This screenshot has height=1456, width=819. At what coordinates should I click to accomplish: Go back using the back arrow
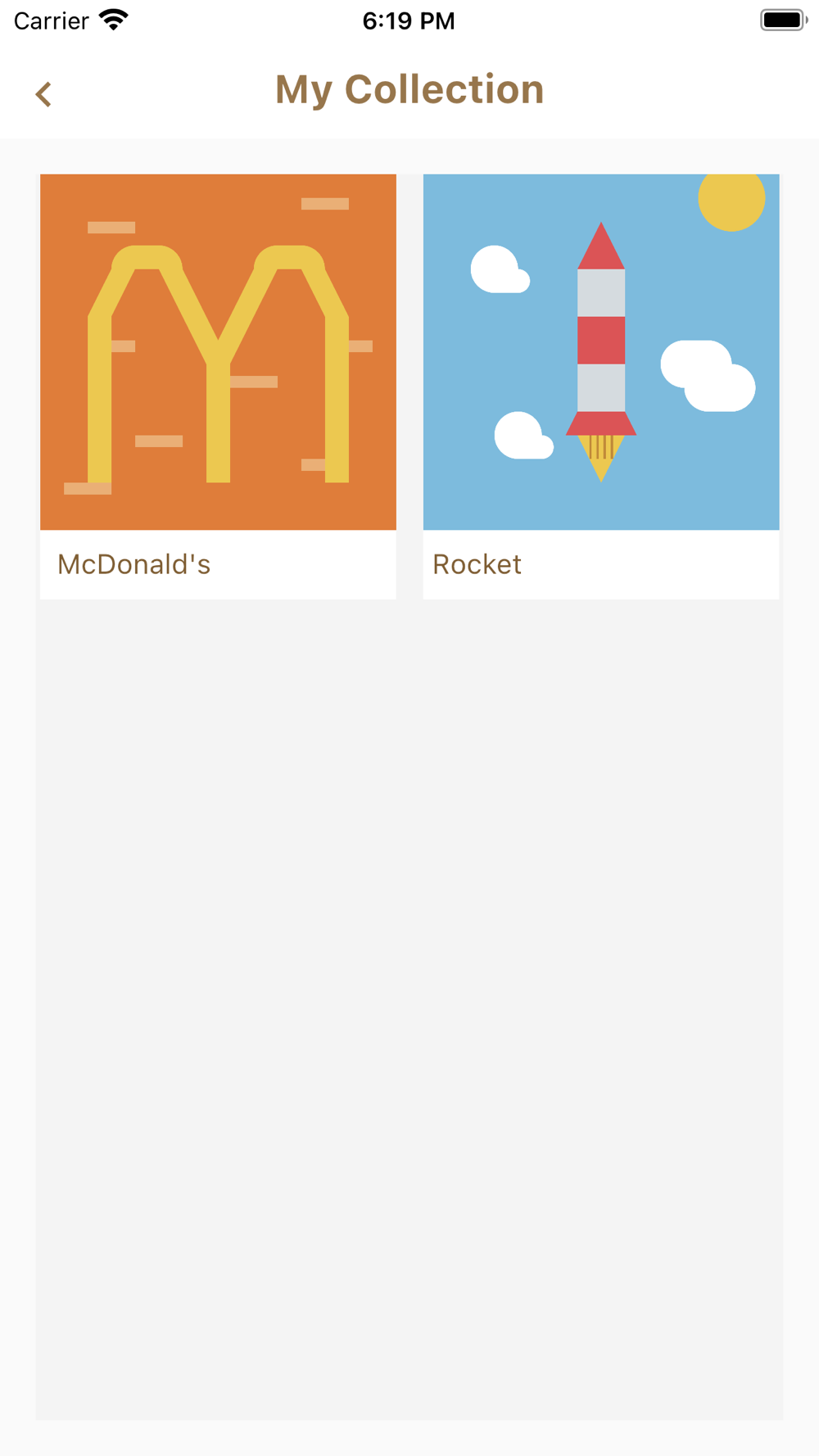[x=43, y=94]
